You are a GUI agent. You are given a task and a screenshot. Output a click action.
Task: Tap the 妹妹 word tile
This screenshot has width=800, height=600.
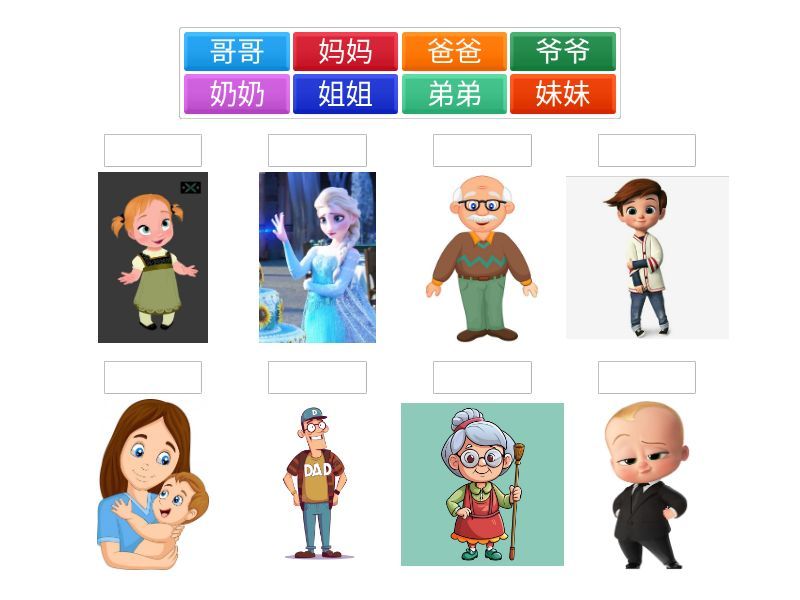pyautogui.click(x=562, y=94)
